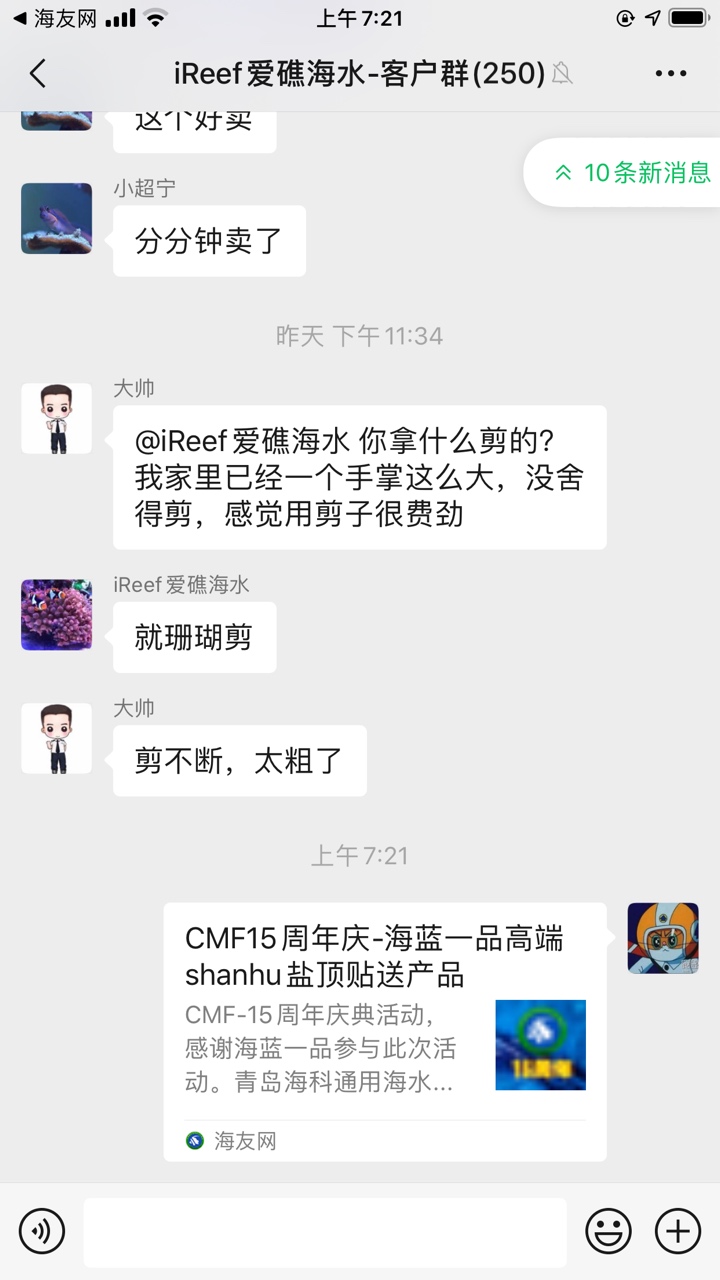
Task: Open 大帅's avatar beside the 剪不断 message
Action: click(57, 738)
